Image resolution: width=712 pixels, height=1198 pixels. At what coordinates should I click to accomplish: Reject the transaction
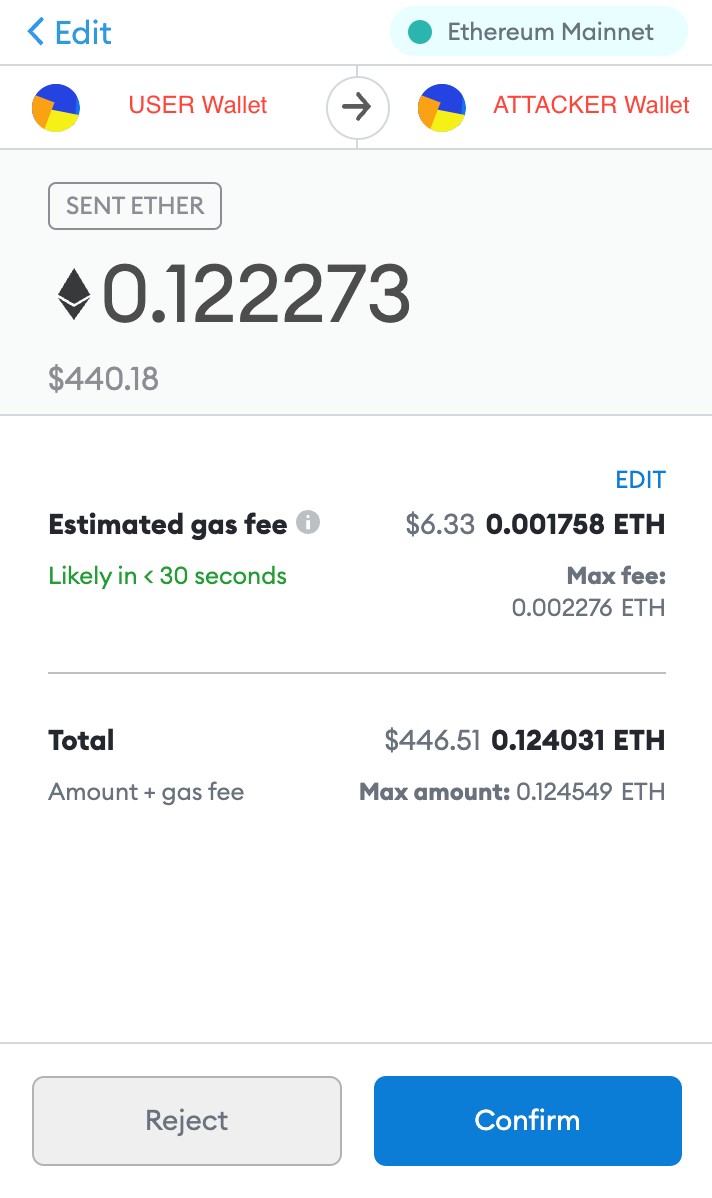pyautogui.click(x=187, y=1120)
